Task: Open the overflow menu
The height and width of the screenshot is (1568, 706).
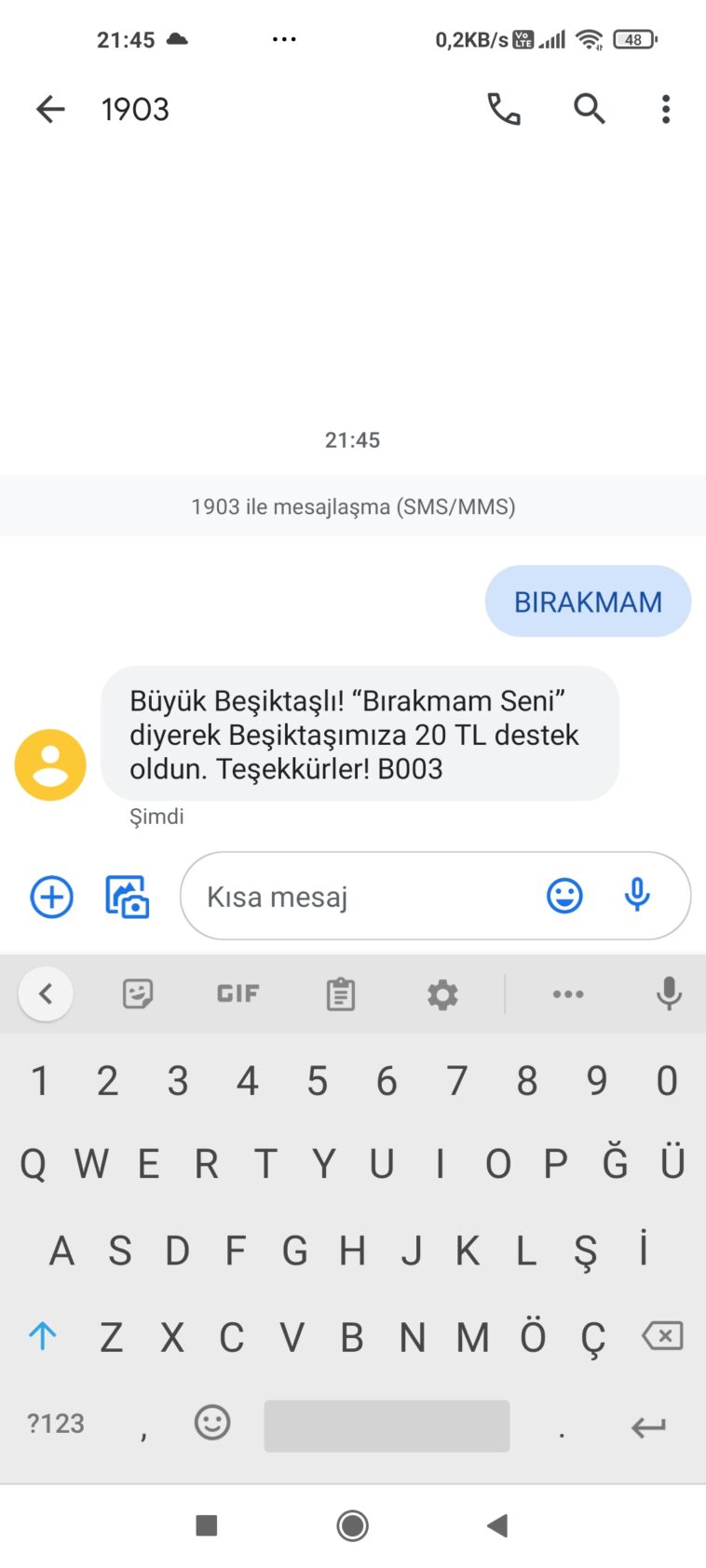Action: [x=665, y=109]
